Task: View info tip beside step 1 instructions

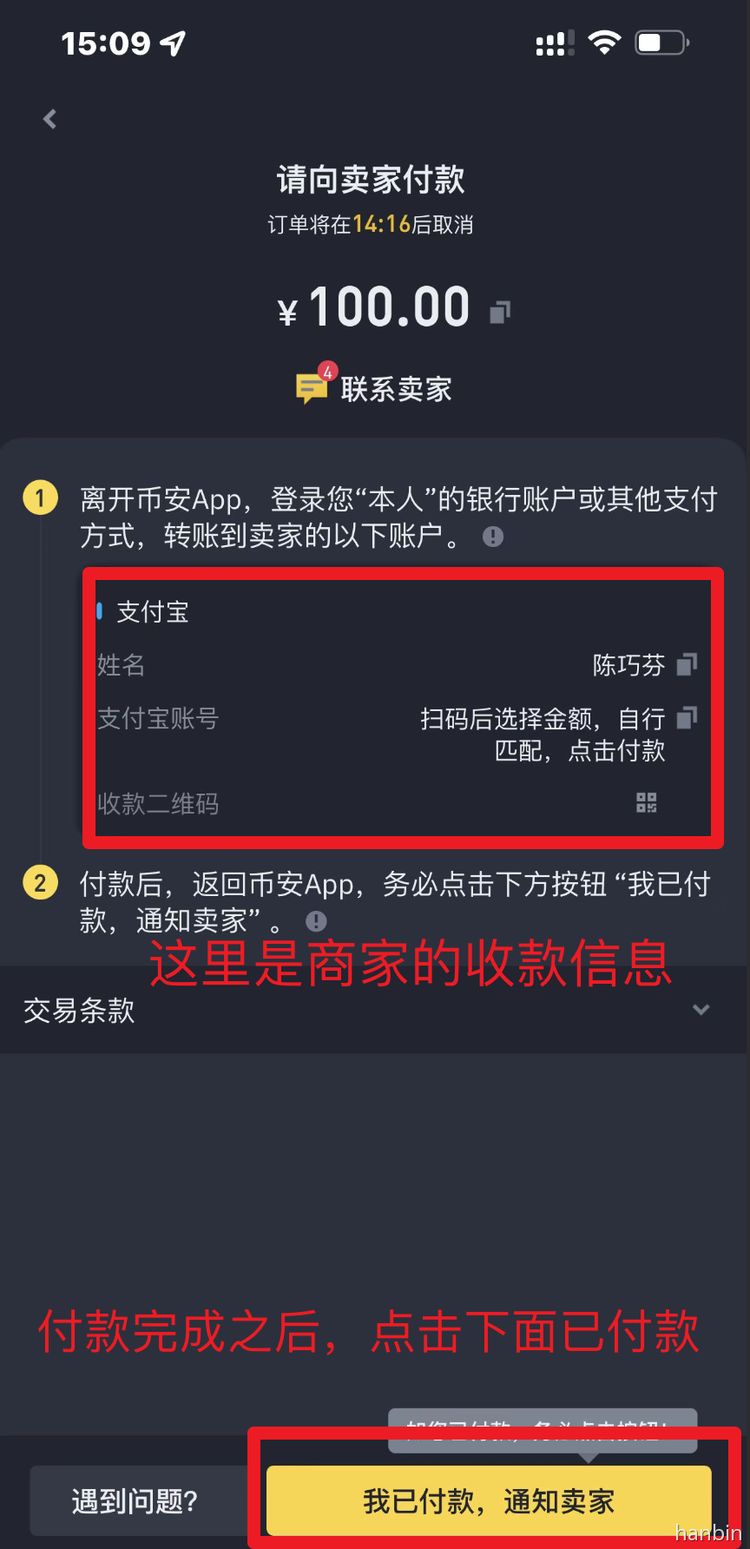Action: [493, 537]
